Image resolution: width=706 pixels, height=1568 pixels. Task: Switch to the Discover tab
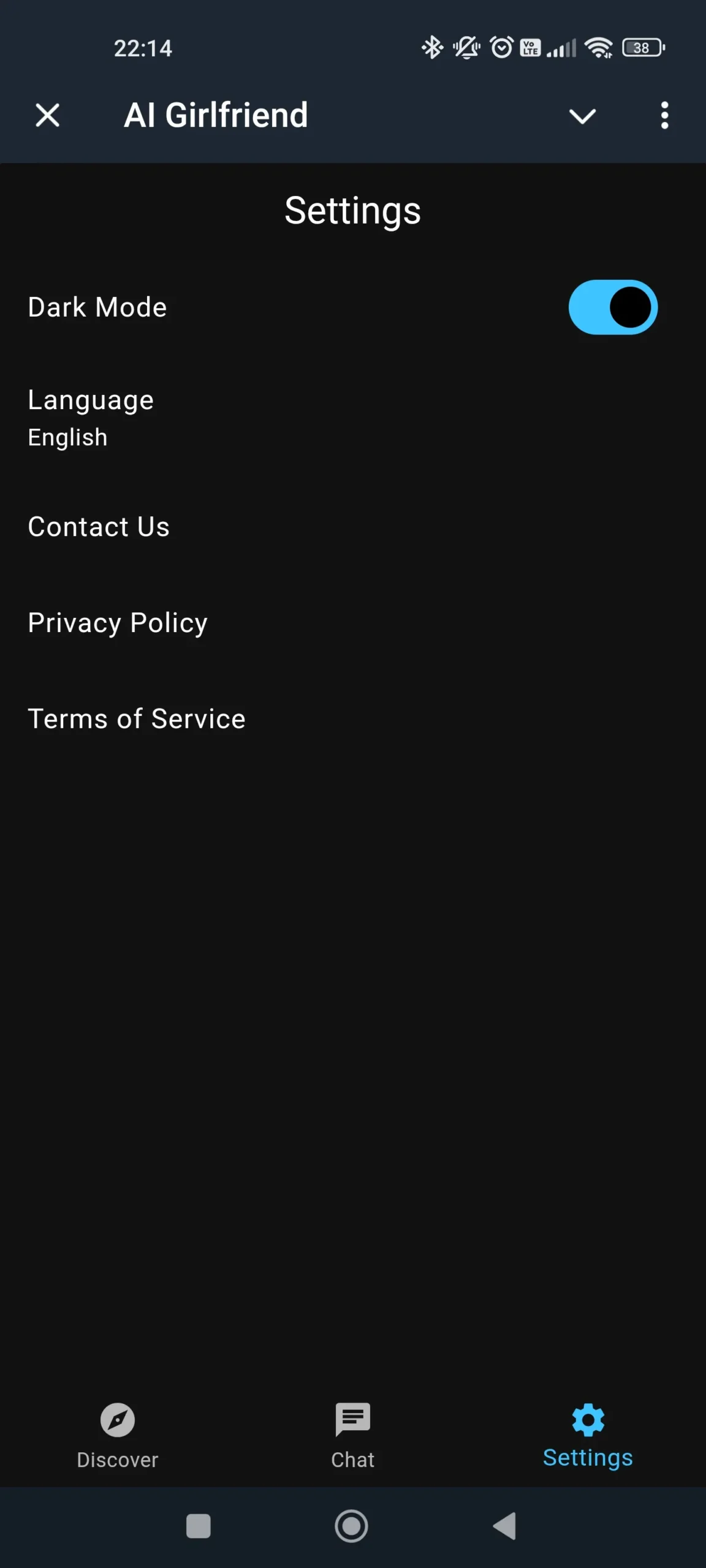point(118,1436)
